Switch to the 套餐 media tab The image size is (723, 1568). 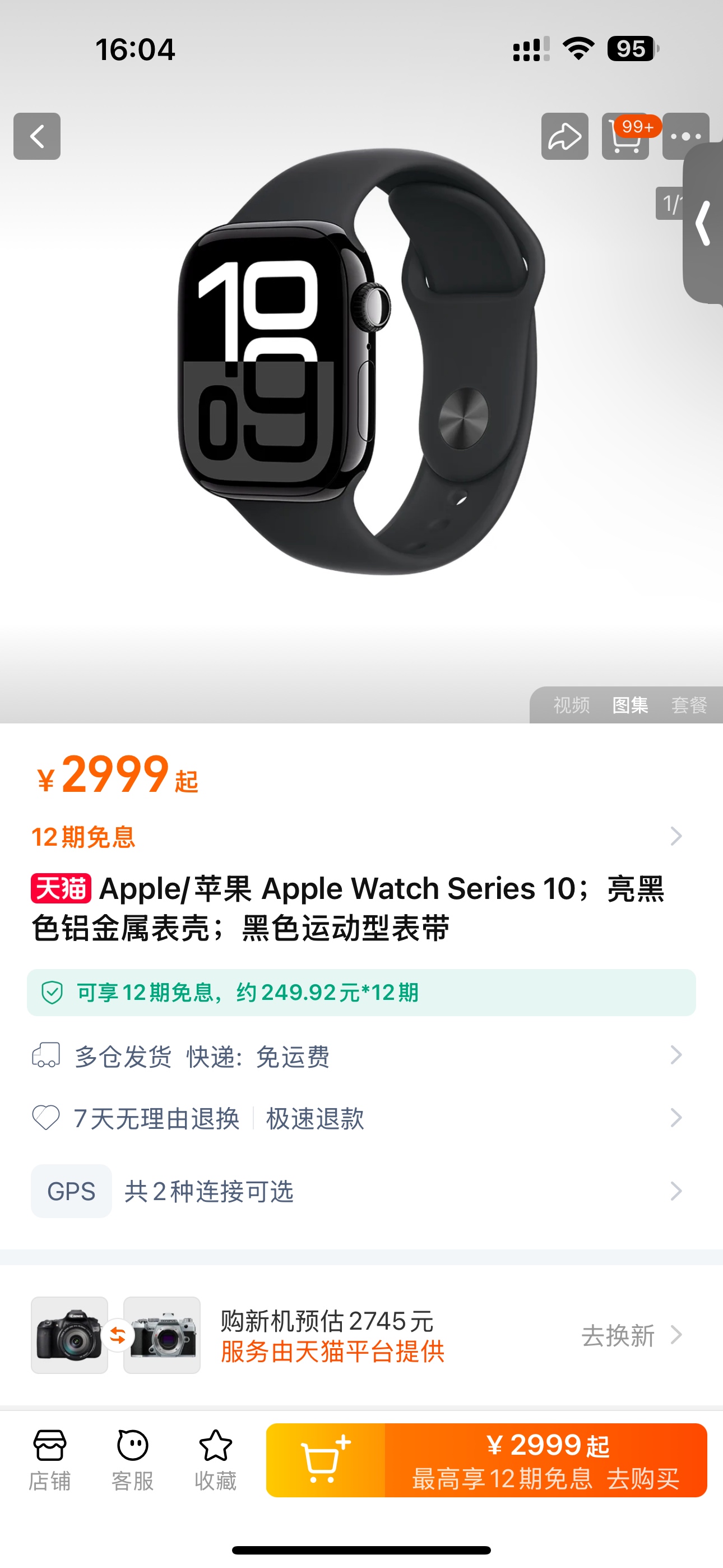[689, 705]
